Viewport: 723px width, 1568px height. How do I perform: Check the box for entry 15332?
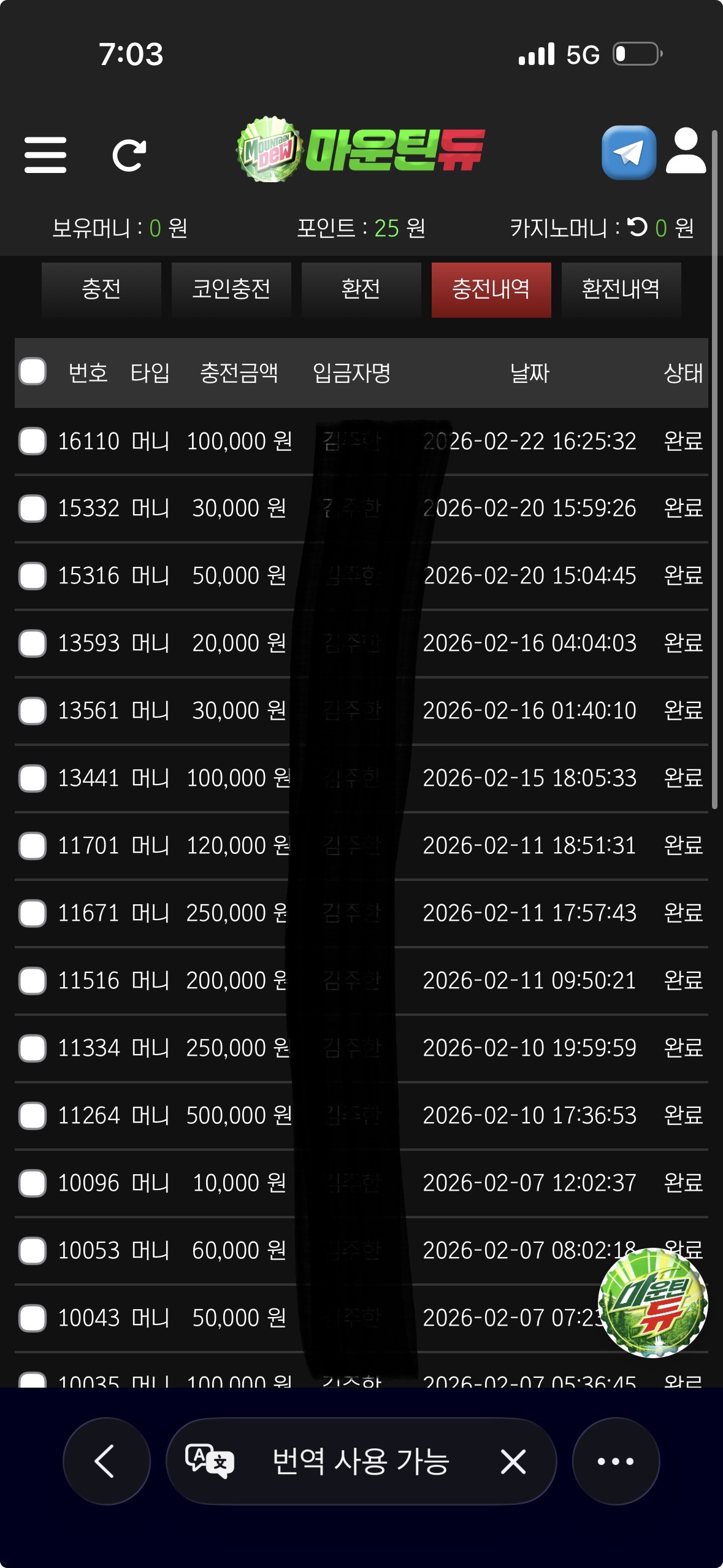point(33,509)
